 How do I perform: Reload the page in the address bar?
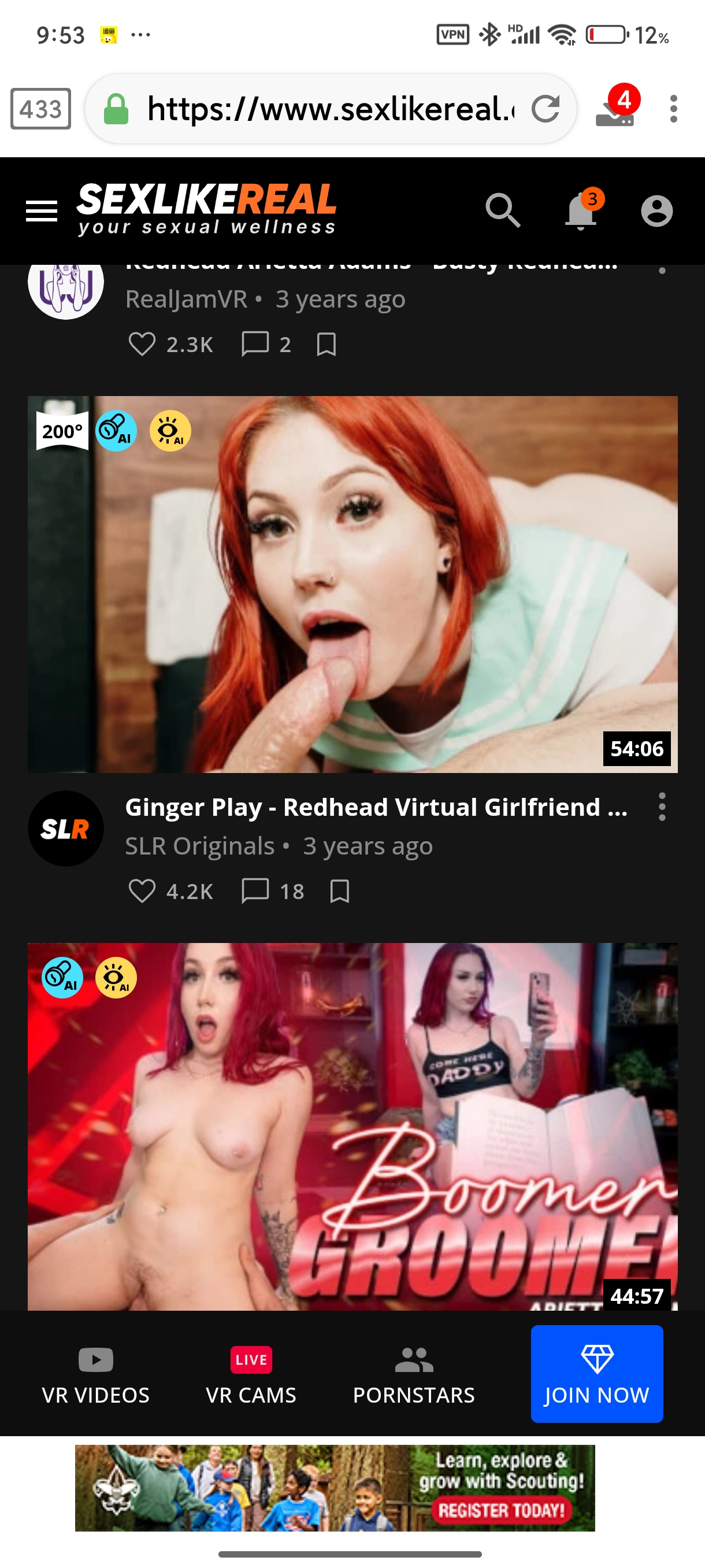[545, 109]
